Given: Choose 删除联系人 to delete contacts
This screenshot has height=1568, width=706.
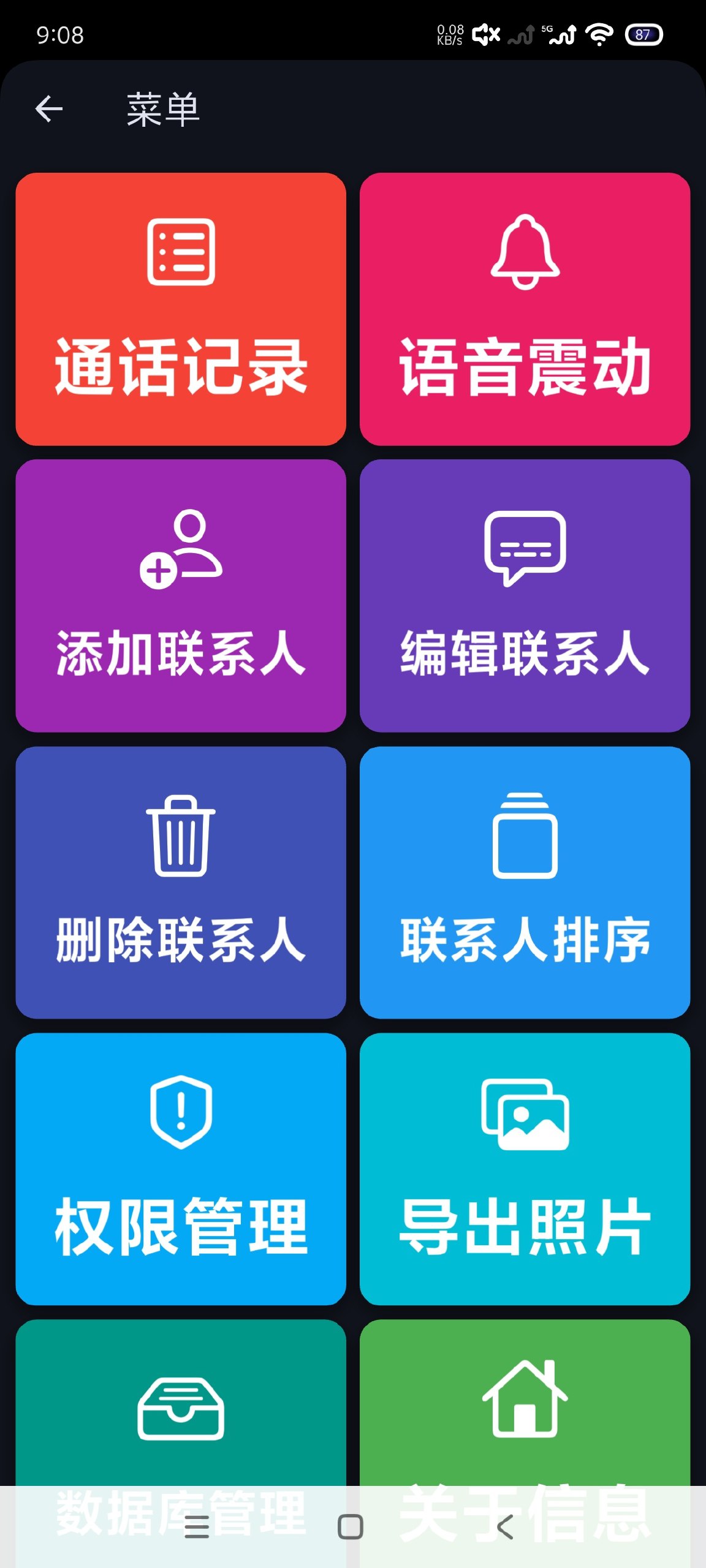Looking at the screenshot, I should click(181, 882).
